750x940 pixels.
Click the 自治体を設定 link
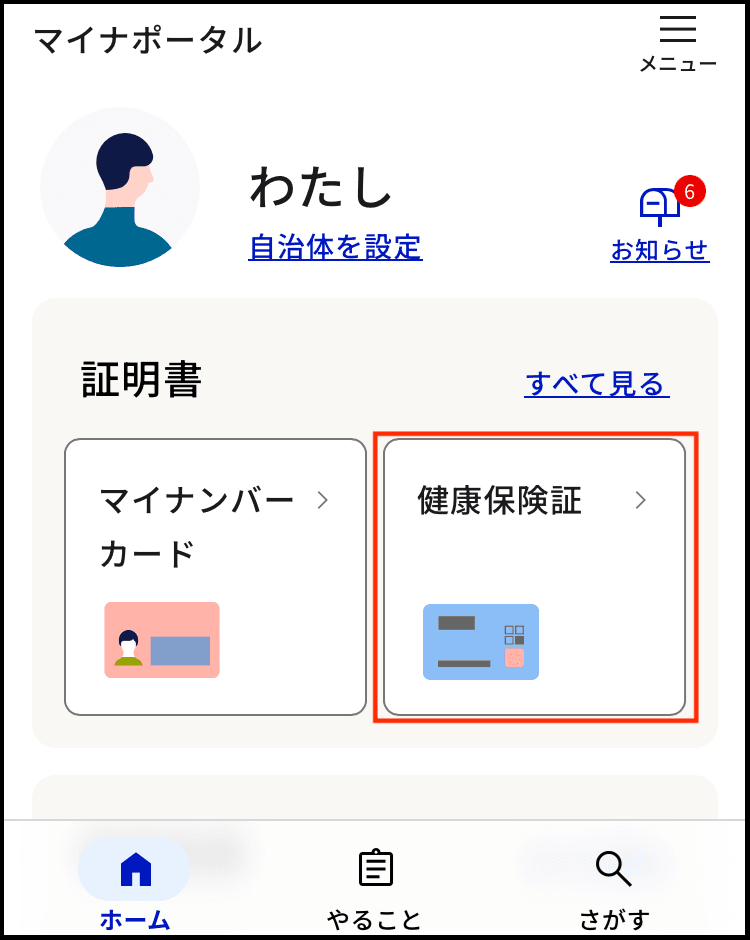pos(335,250)
